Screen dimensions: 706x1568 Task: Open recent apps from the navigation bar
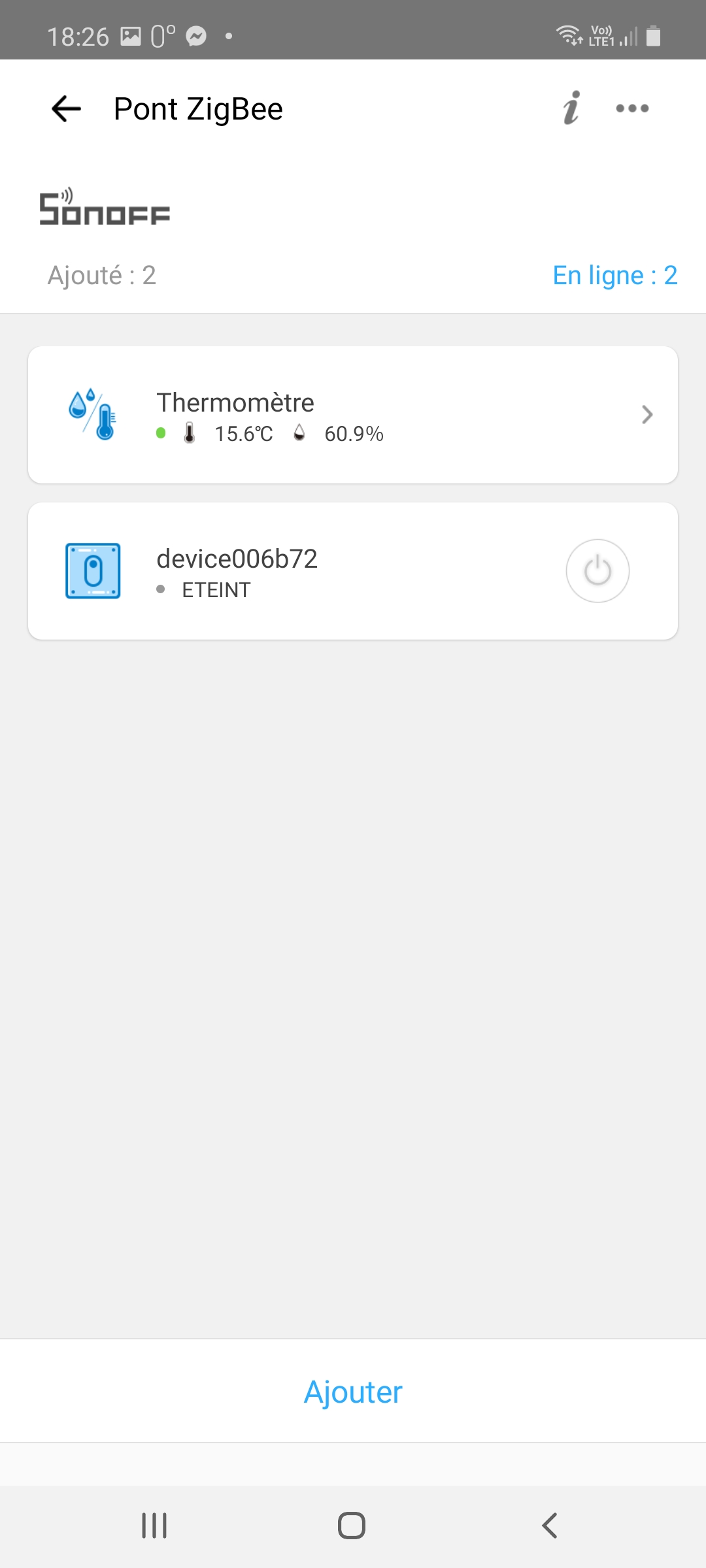(154, 1526)
